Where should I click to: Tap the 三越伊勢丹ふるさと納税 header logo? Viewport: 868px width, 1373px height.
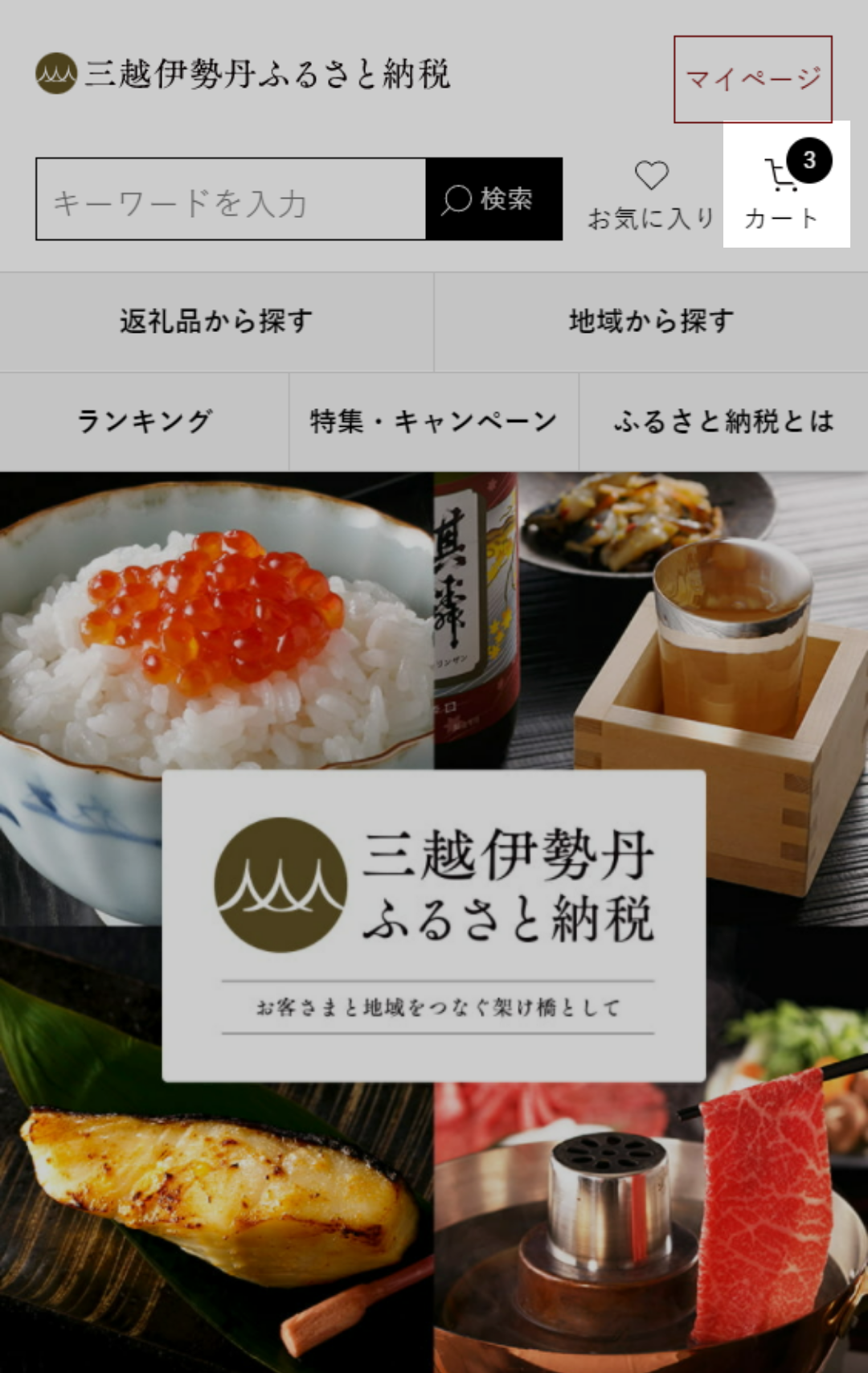[x=243, y=74]
